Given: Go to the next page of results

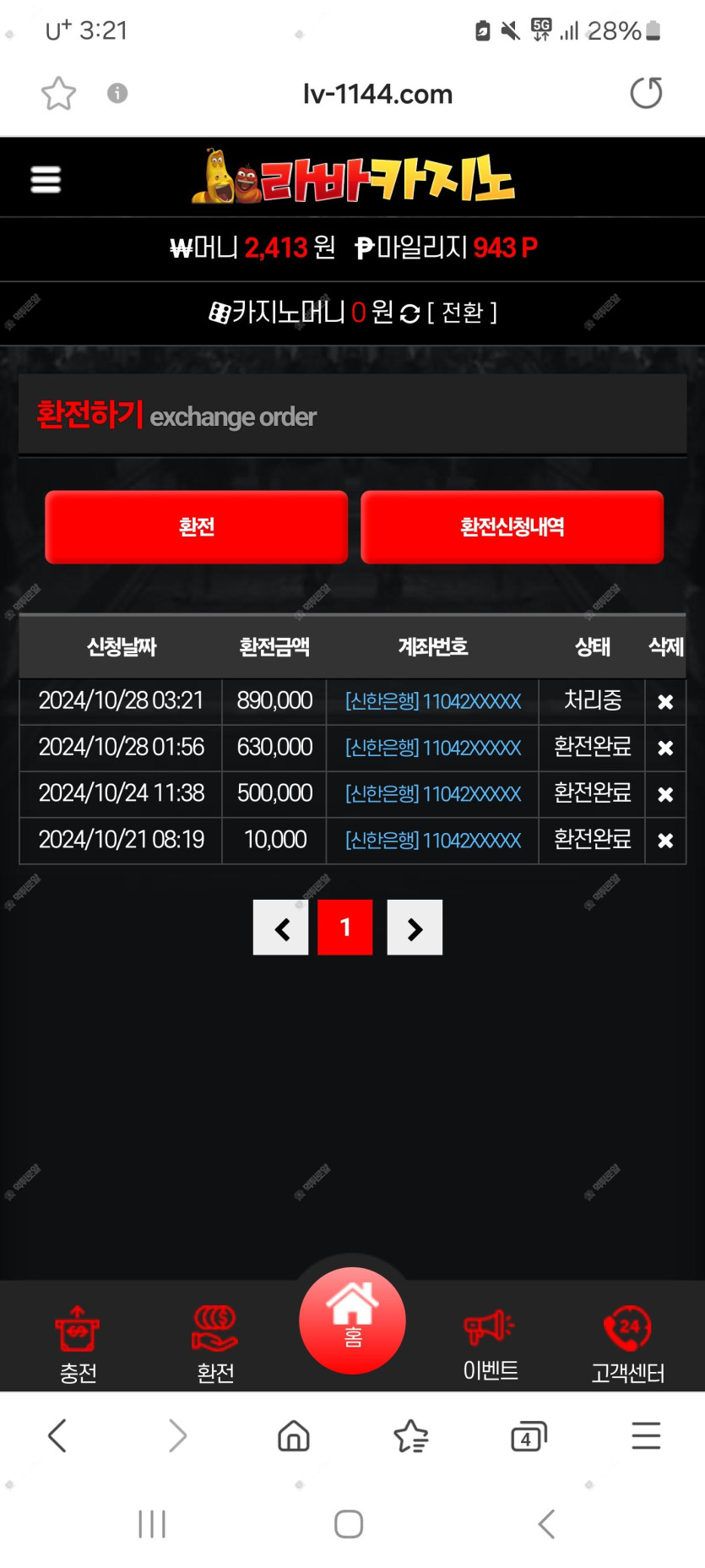Looking at the screenshot, I should pos(415,928).
